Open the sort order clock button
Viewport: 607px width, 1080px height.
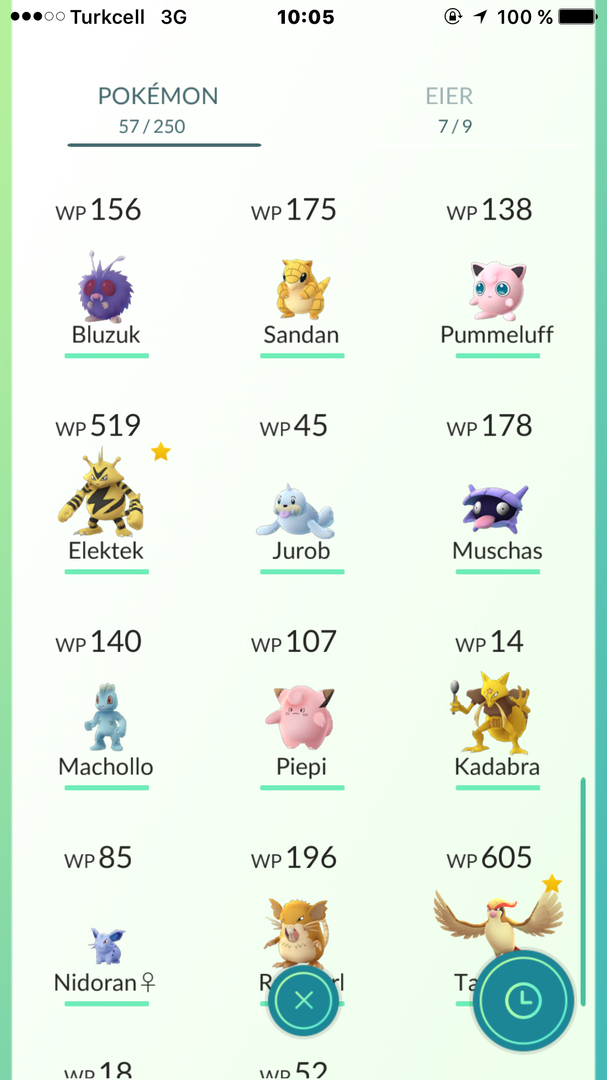click(x=523, y=1000)
